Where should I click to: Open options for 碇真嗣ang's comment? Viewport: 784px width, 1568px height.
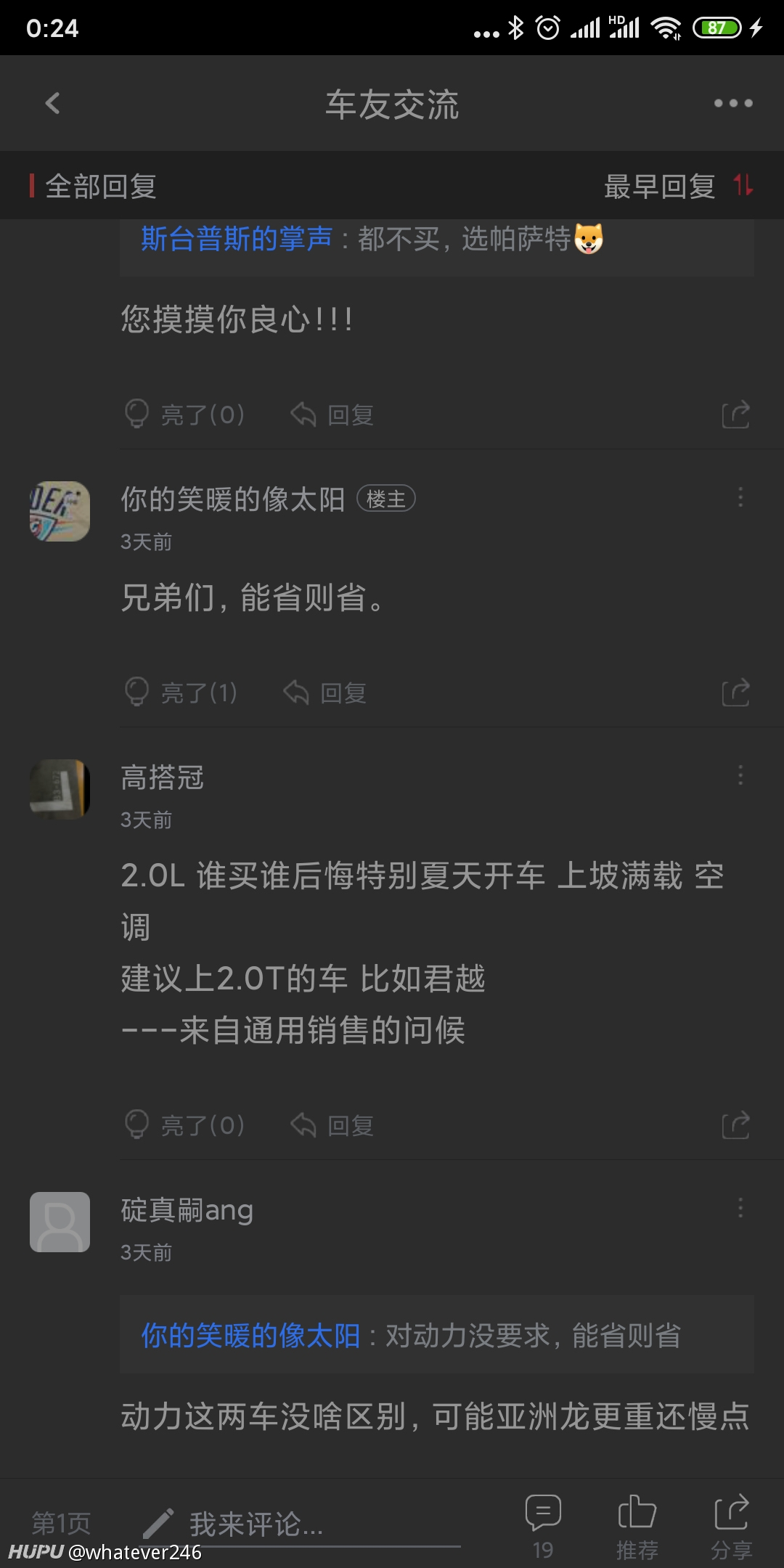click(740, 1209)
